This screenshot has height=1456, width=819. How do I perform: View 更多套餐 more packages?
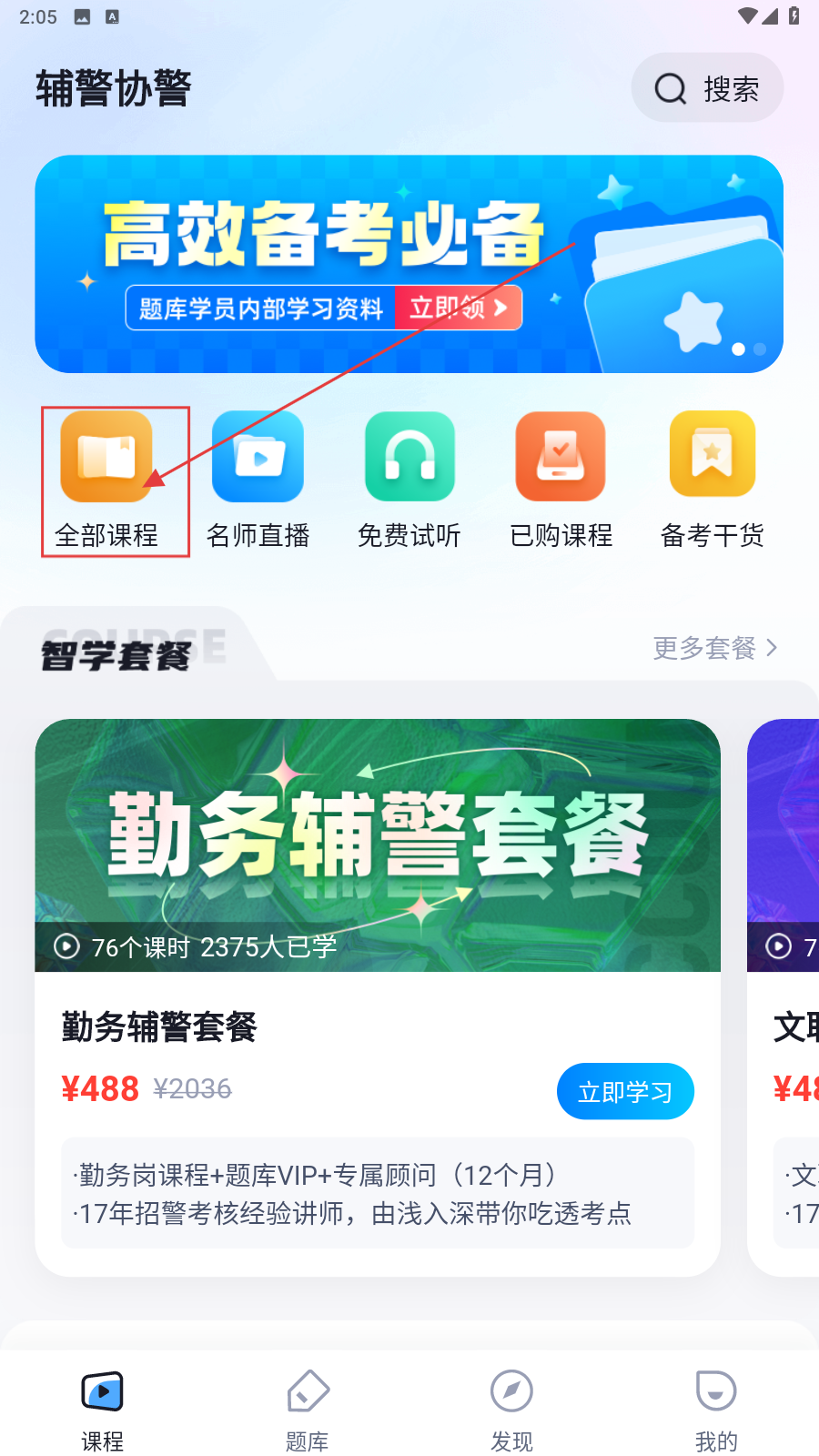714,648
